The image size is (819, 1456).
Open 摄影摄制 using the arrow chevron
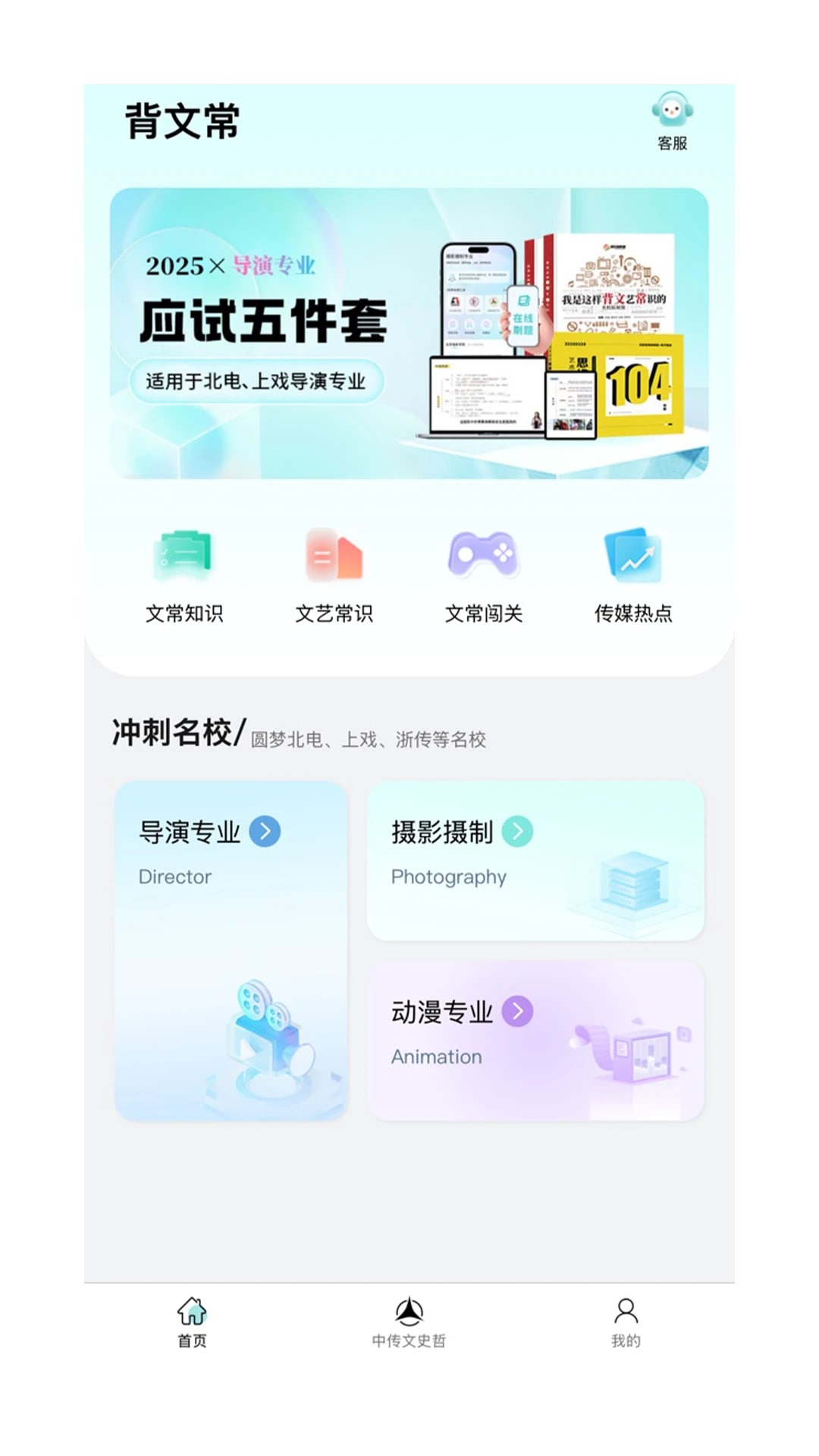click(518, 832)
